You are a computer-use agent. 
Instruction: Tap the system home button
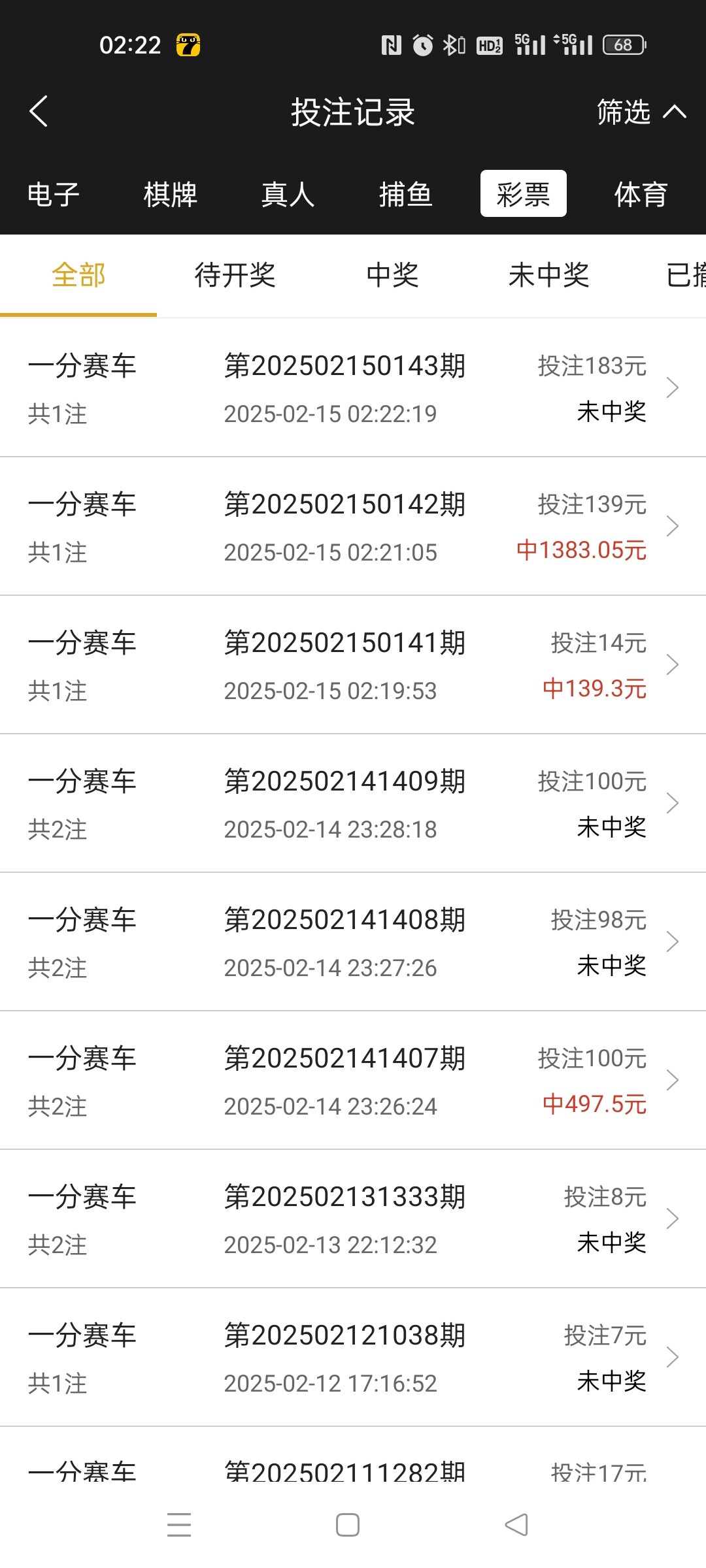348,1525
